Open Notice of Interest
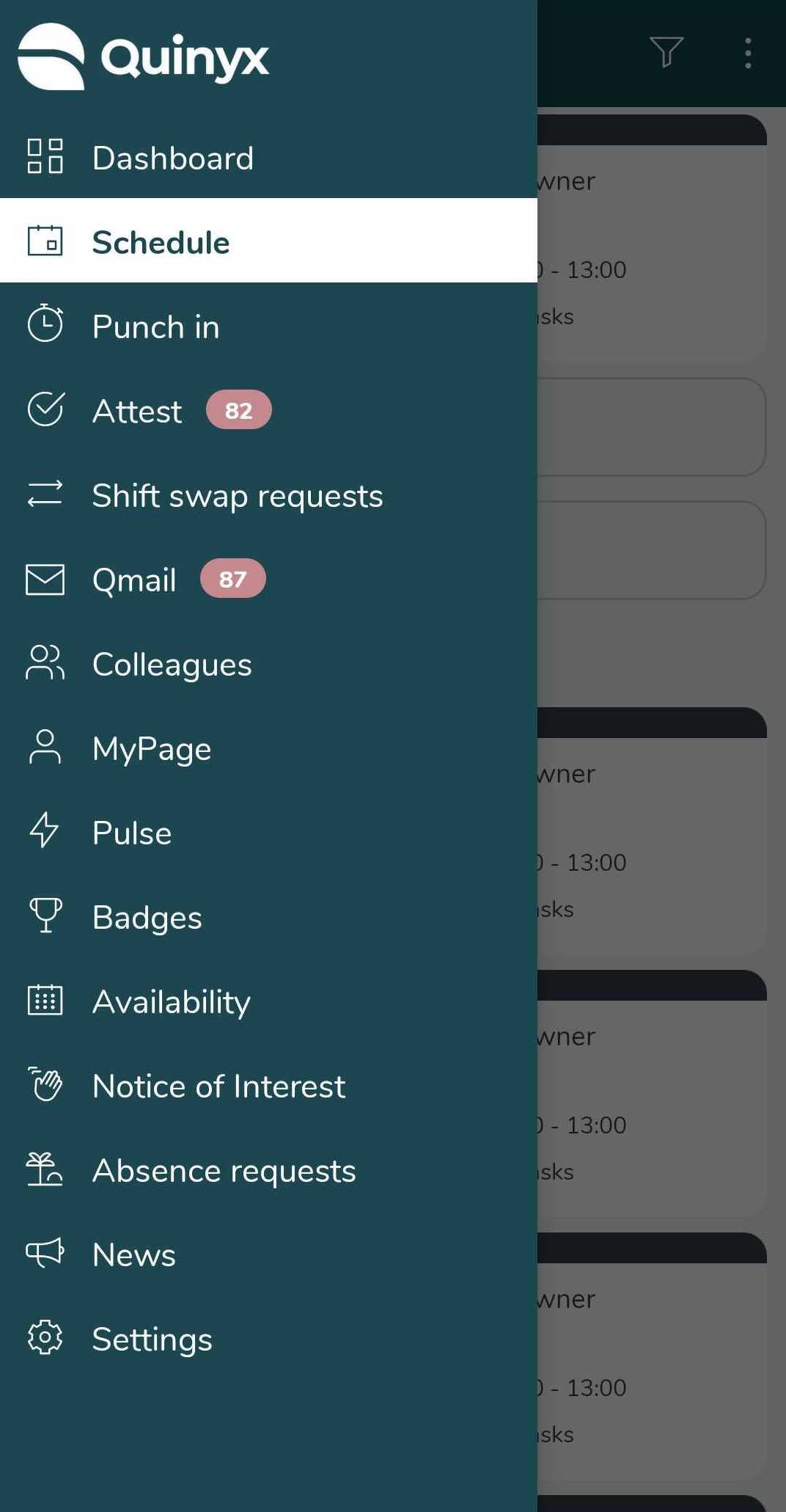The width and height of the screenshot is (786, 1512). pyautogui.click(x=268, y=1084)
